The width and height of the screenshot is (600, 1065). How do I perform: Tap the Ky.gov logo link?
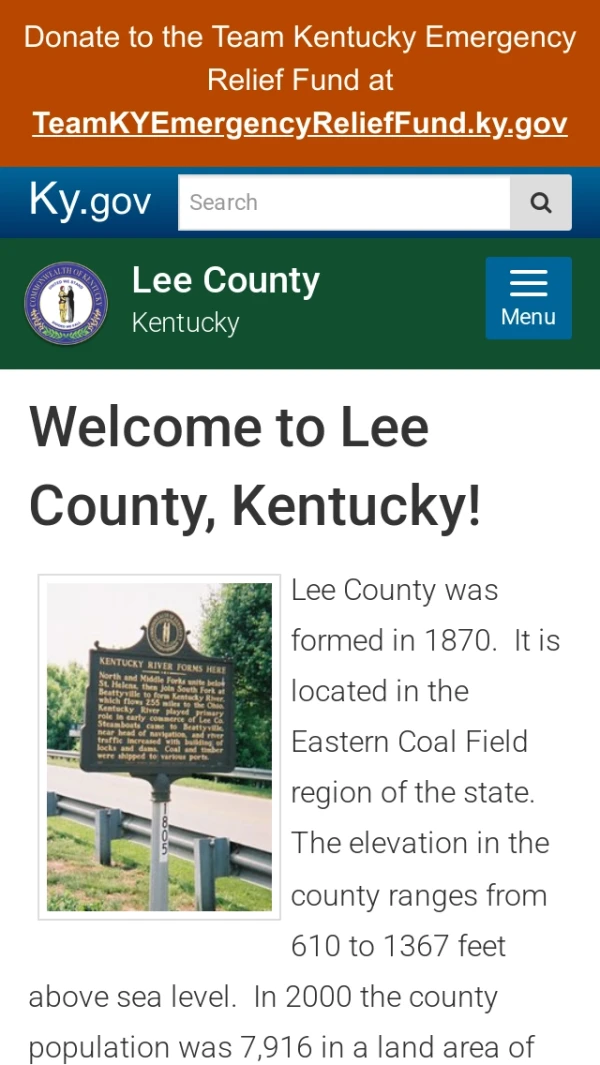90,200
